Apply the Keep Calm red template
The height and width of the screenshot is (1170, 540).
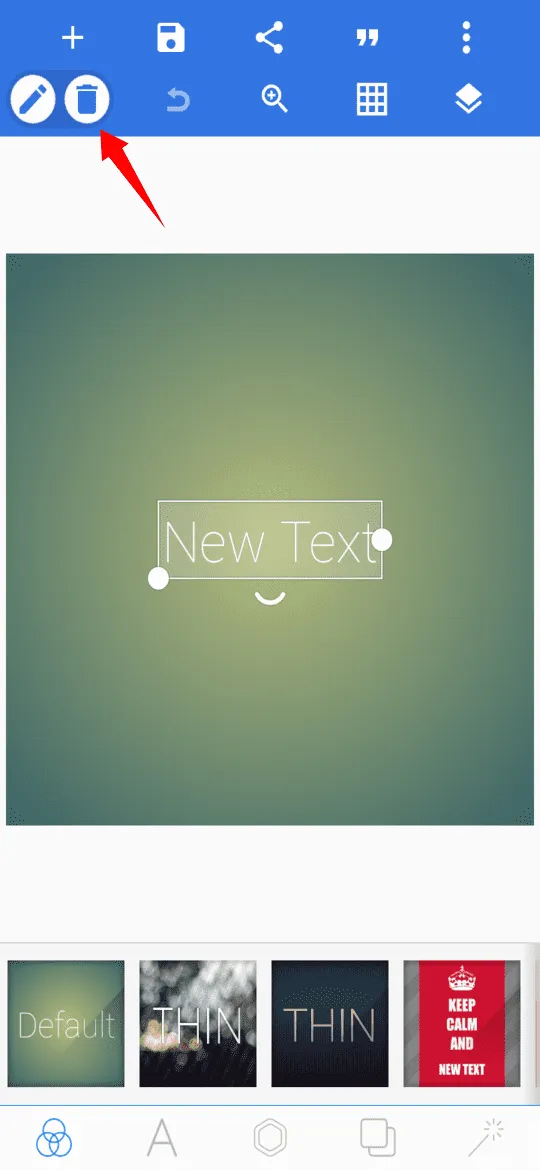[x=462, y=1023]
